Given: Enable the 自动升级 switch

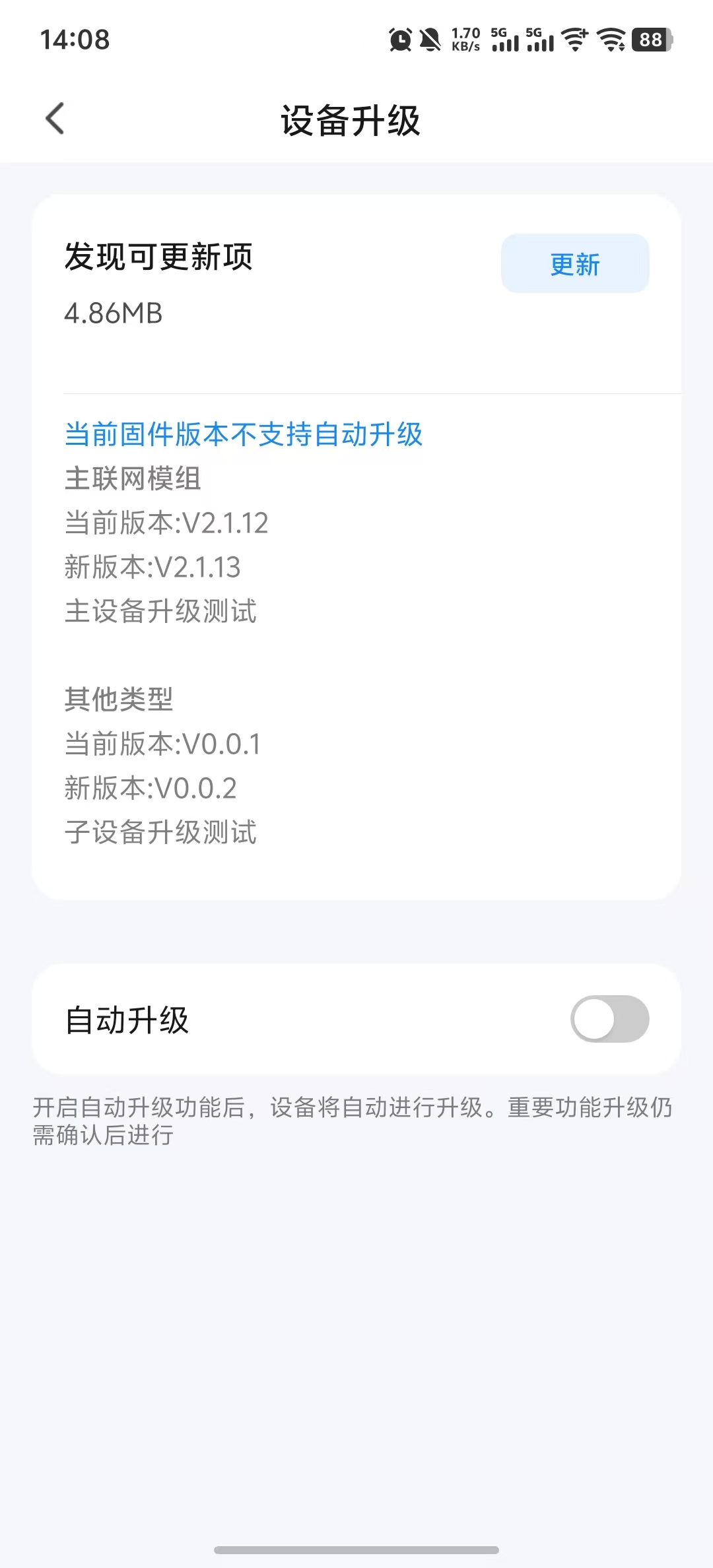Looking at the screenshot, I should pos(609,1019).
